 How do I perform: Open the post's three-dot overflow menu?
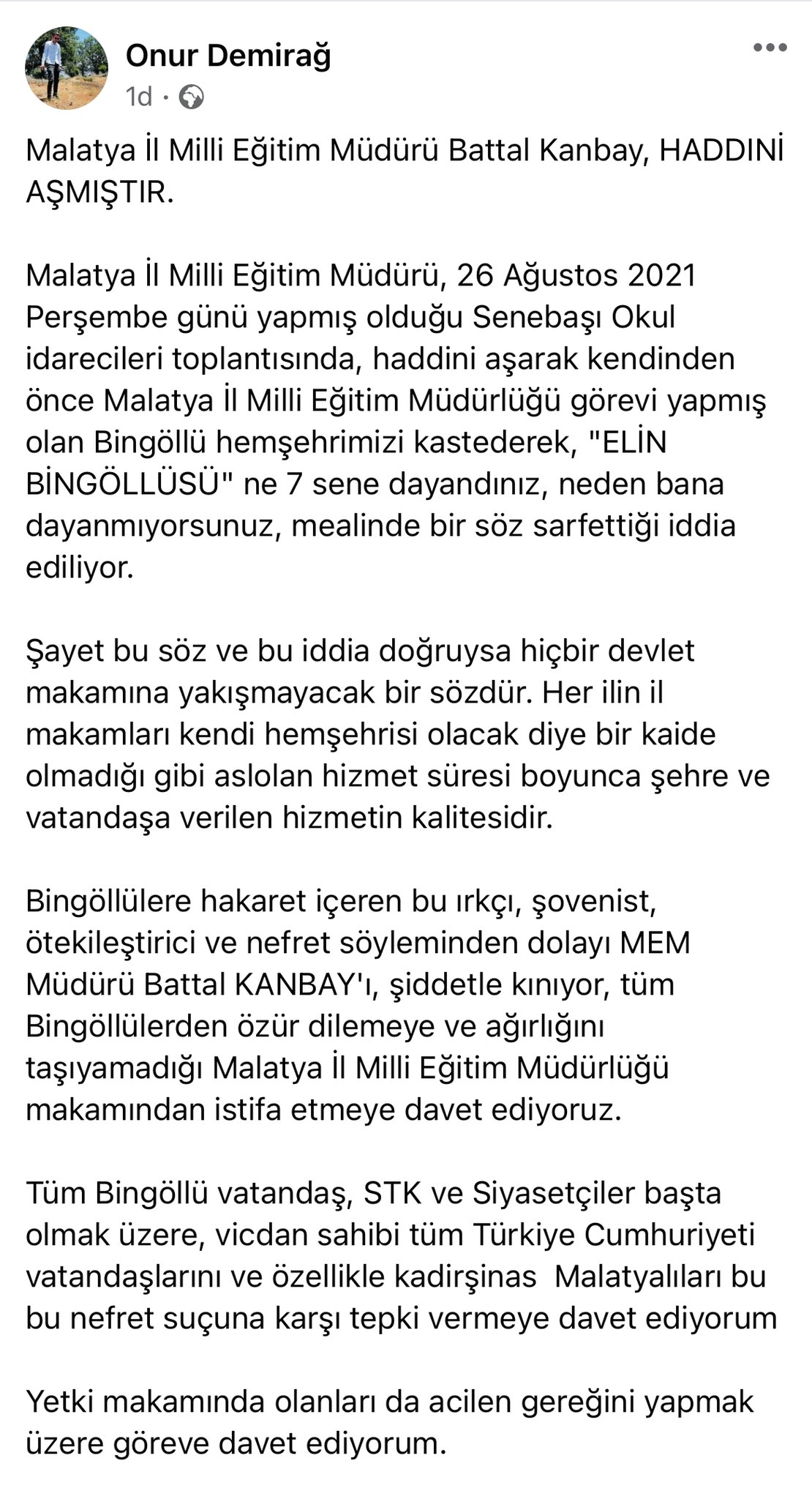point(770,48)
